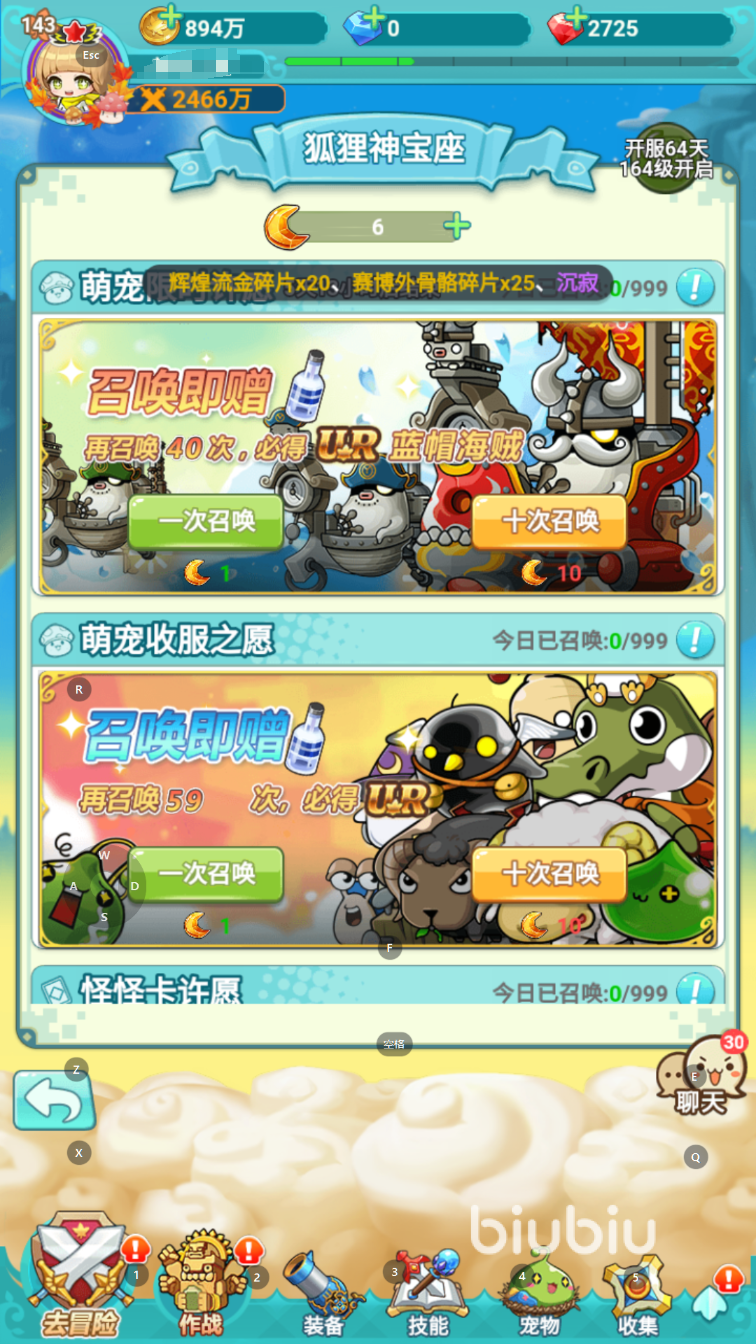This screenshot has height=1344, width=756.
Task: Expand the up-arrow menu in the bottom bar
Action: [x=708, y=1302]
